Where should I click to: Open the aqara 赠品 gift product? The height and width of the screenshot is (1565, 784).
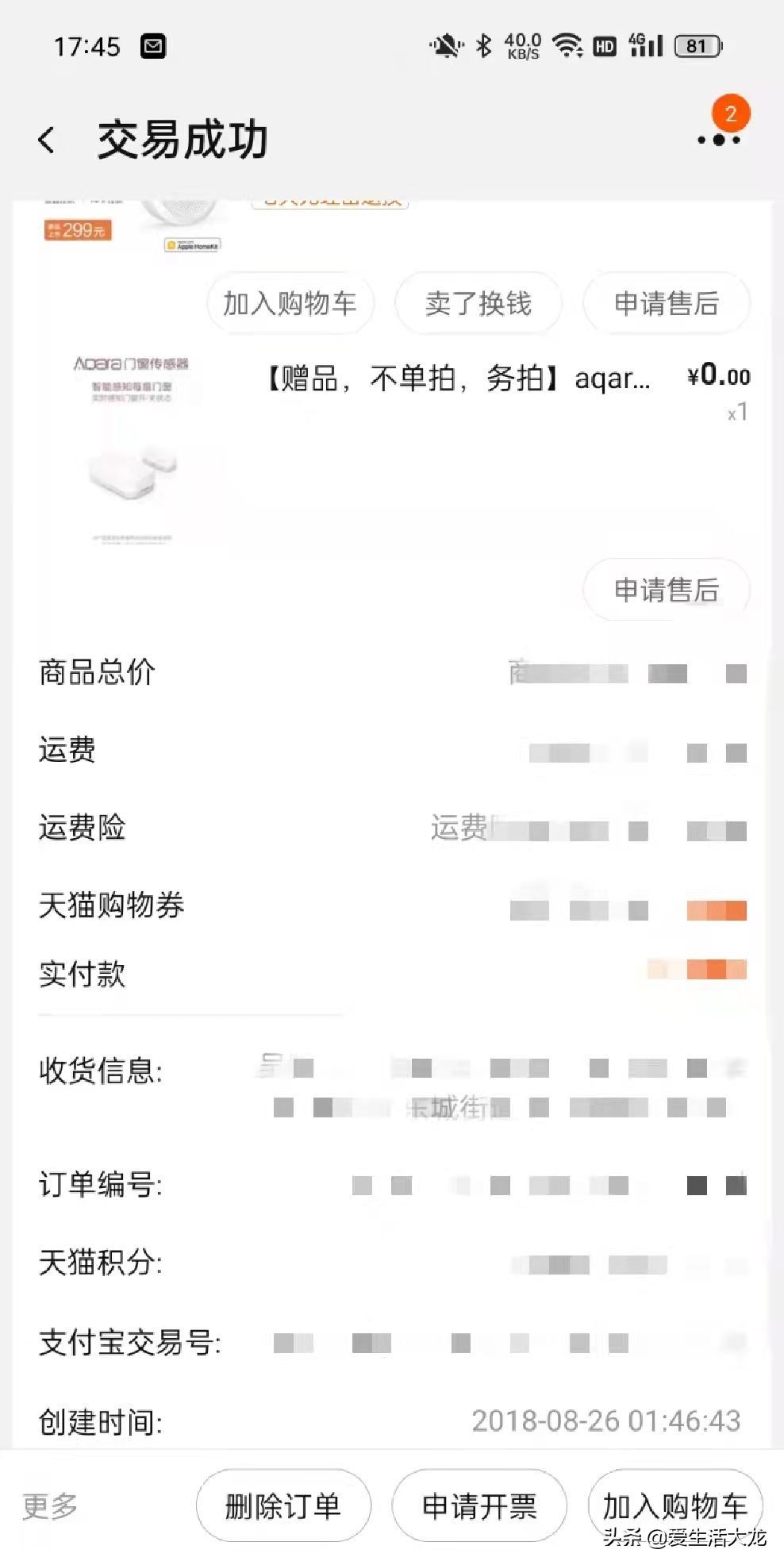[456, 379]
